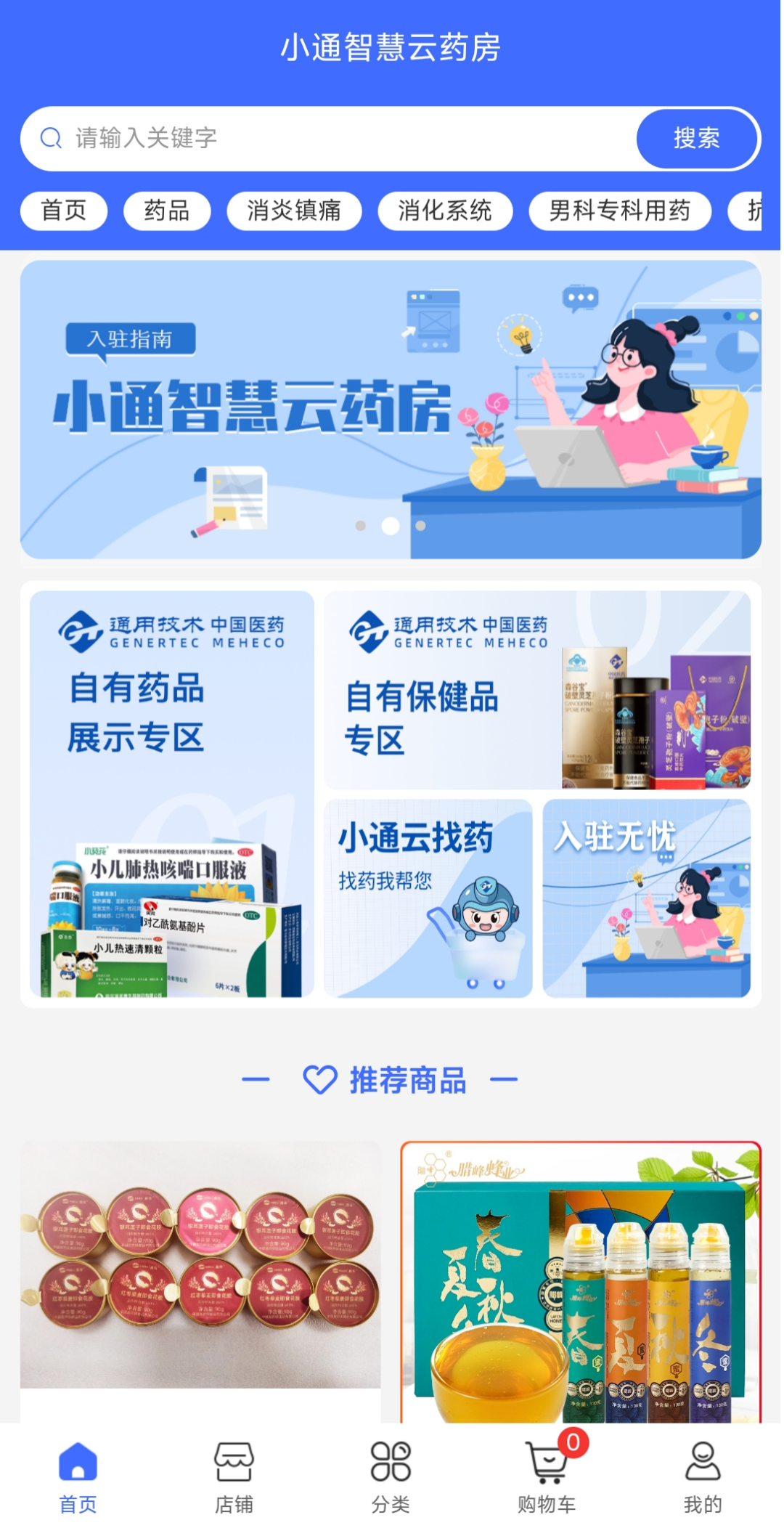784x1528 pixels.
Task: Select the 首页 category chip
Action: point(64,211)
